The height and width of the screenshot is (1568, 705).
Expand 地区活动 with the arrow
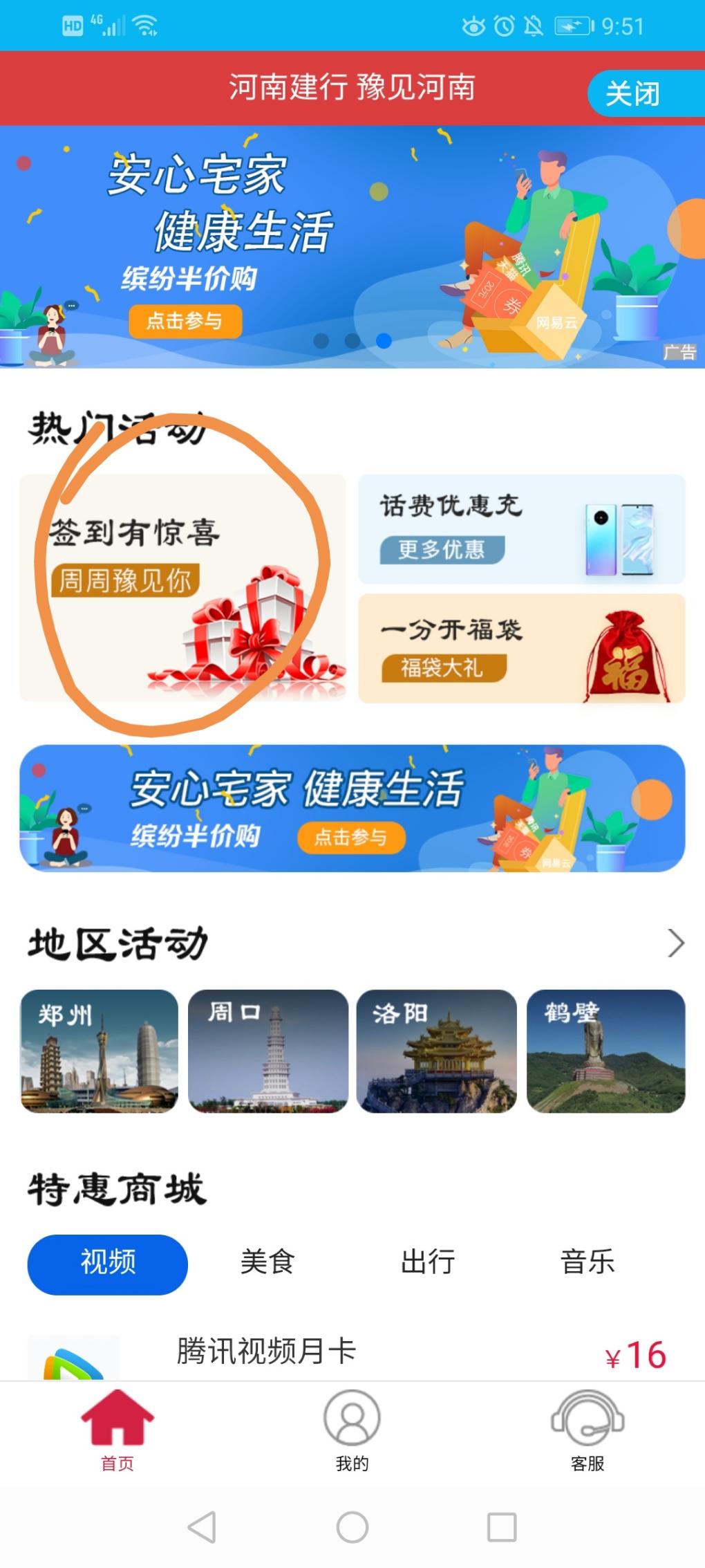pos(675,943)
